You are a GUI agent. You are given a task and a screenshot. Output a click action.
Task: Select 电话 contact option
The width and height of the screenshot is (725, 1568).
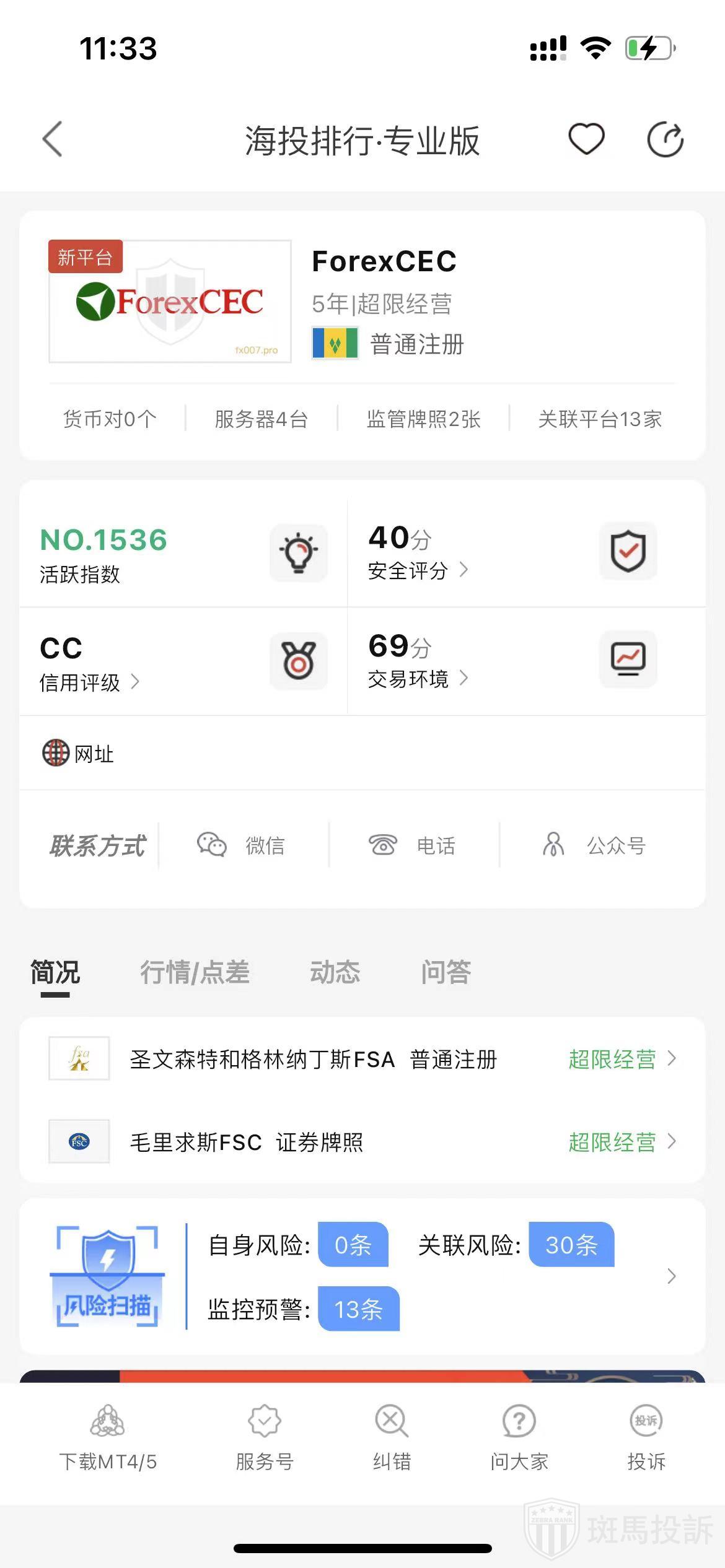point(413,845)
